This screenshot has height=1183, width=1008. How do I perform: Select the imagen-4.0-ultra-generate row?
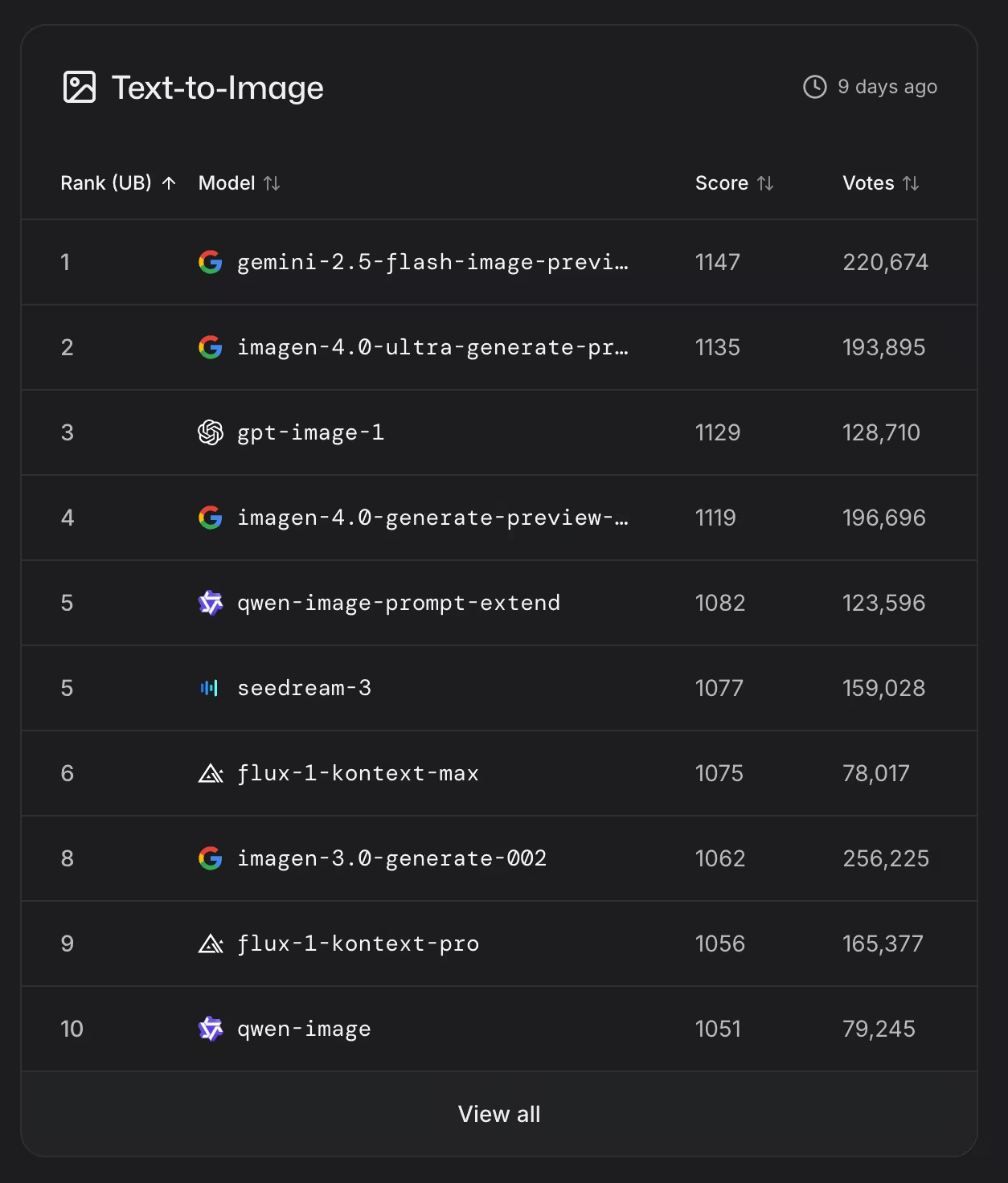[432, 347]
